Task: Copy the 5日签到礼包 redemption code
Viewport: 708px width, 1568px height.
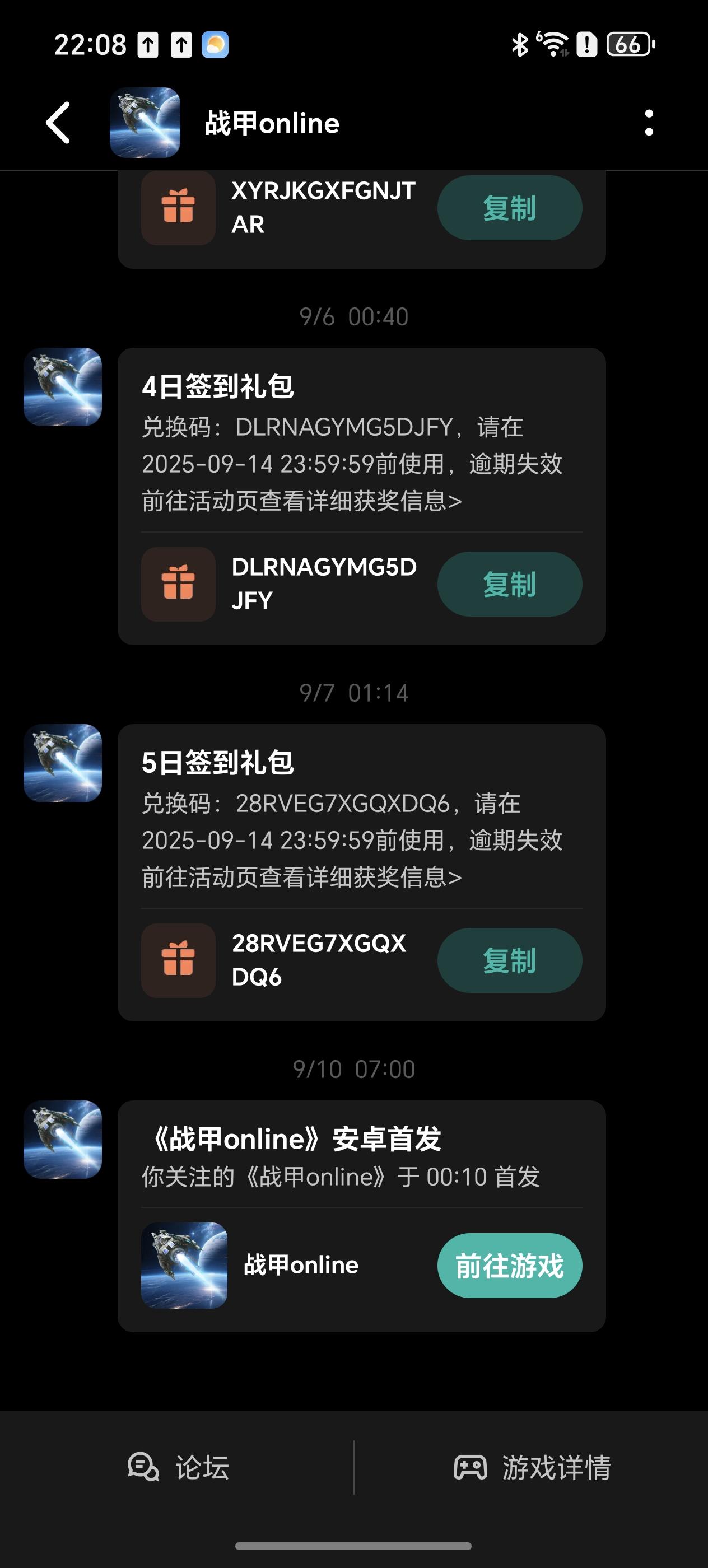Action: pos(509,960)
